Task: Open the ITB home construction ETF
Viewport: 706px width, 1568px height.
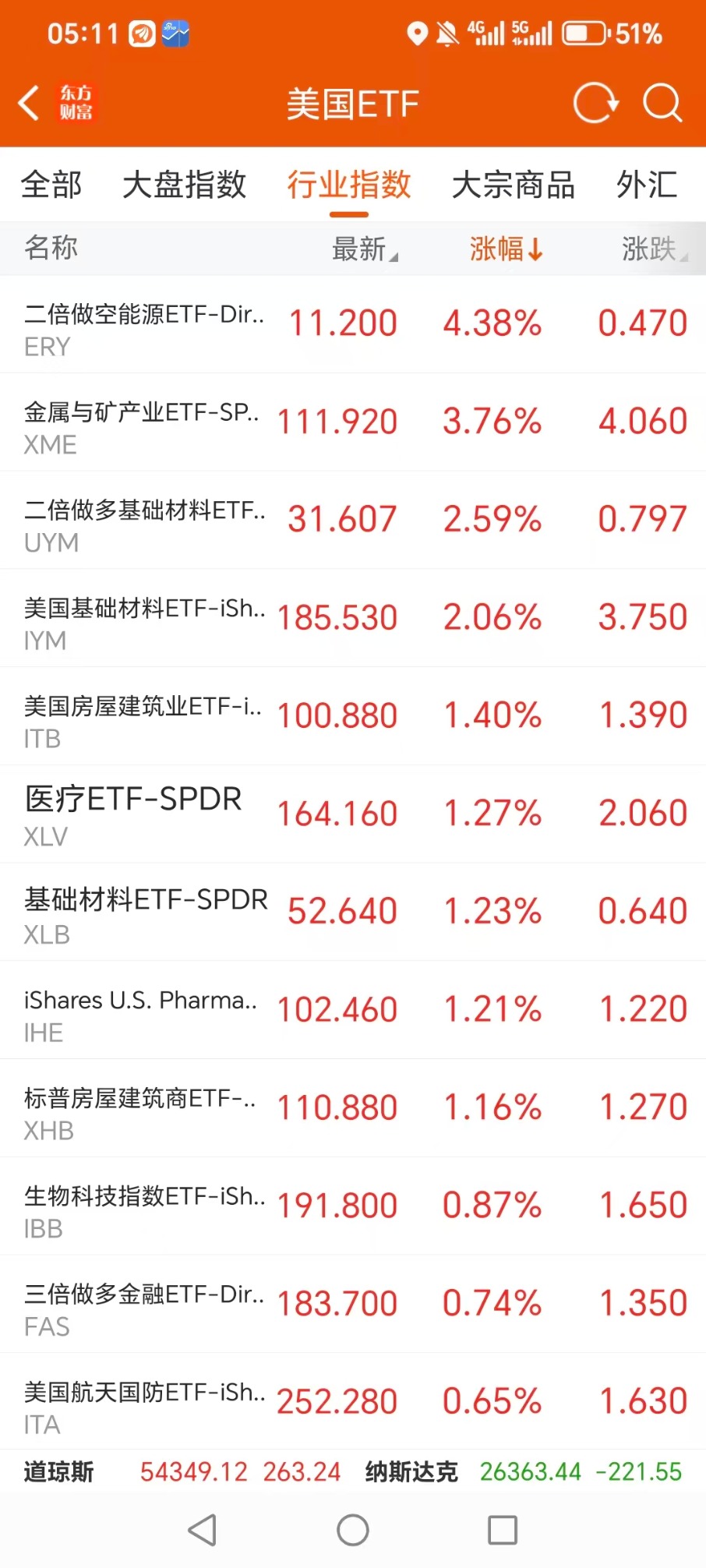Action: pos(353,716)
